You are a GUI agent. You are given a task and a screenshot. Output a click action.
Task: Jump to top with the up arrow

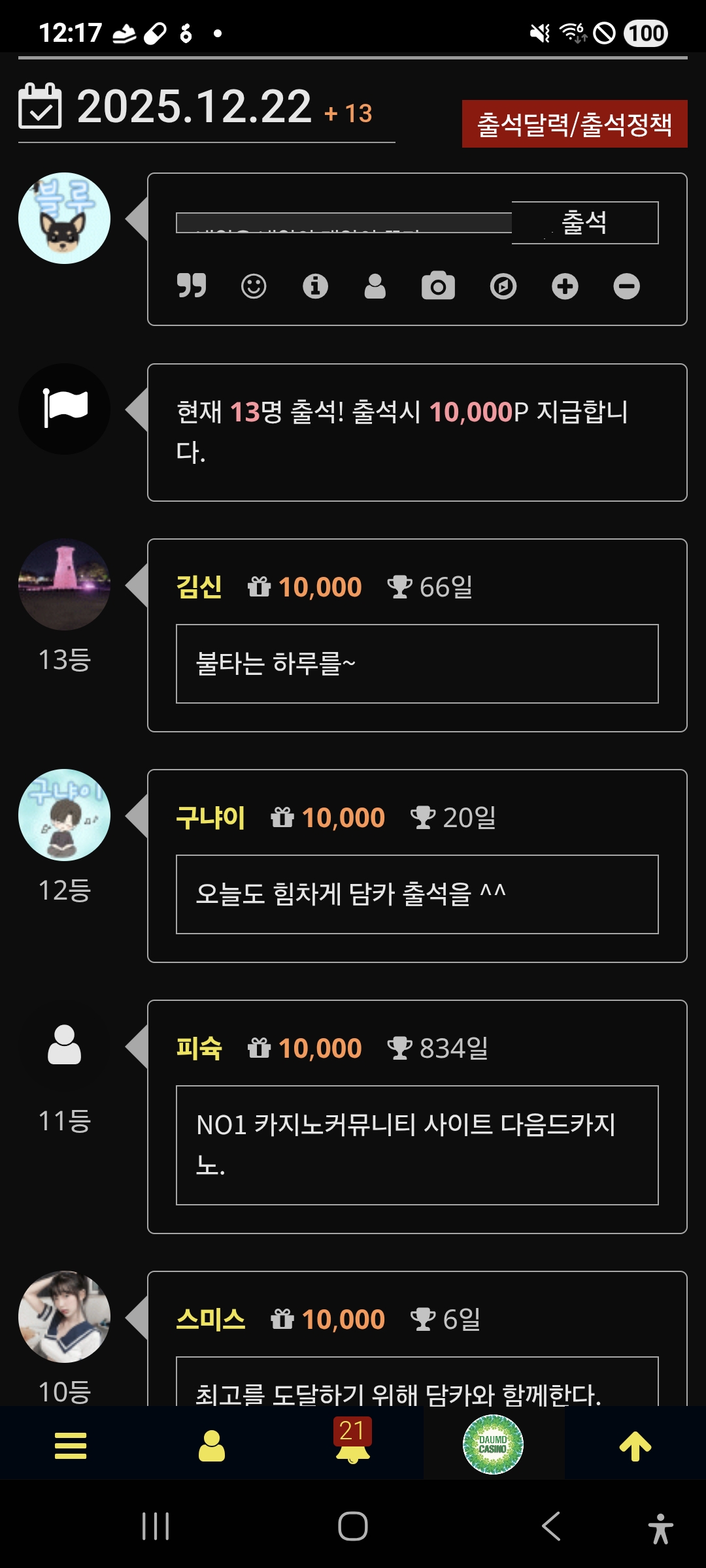pos(635,1446)
